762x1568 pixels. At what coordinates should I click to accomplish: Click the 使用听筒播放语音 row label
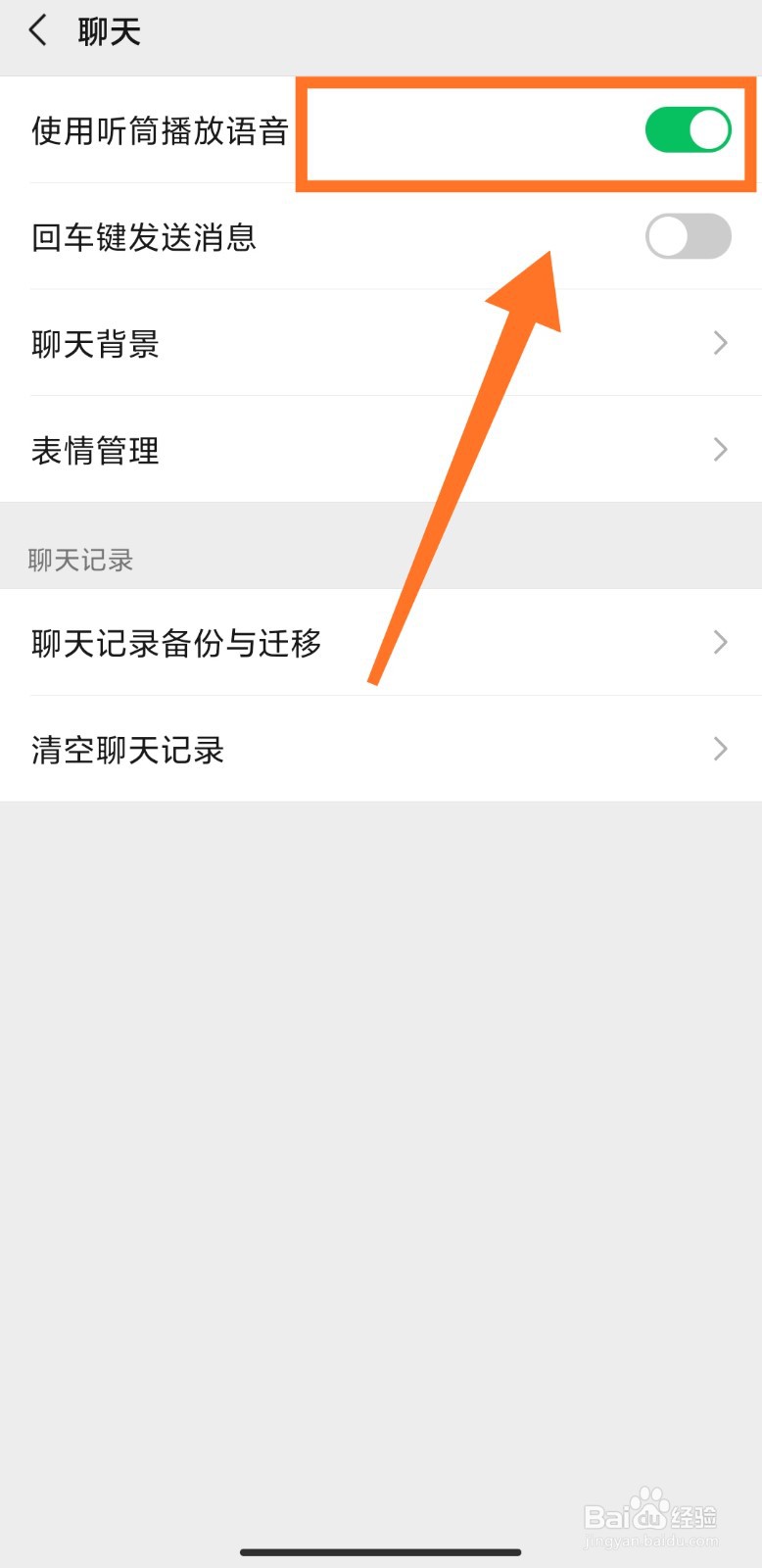tap(159, 130)
